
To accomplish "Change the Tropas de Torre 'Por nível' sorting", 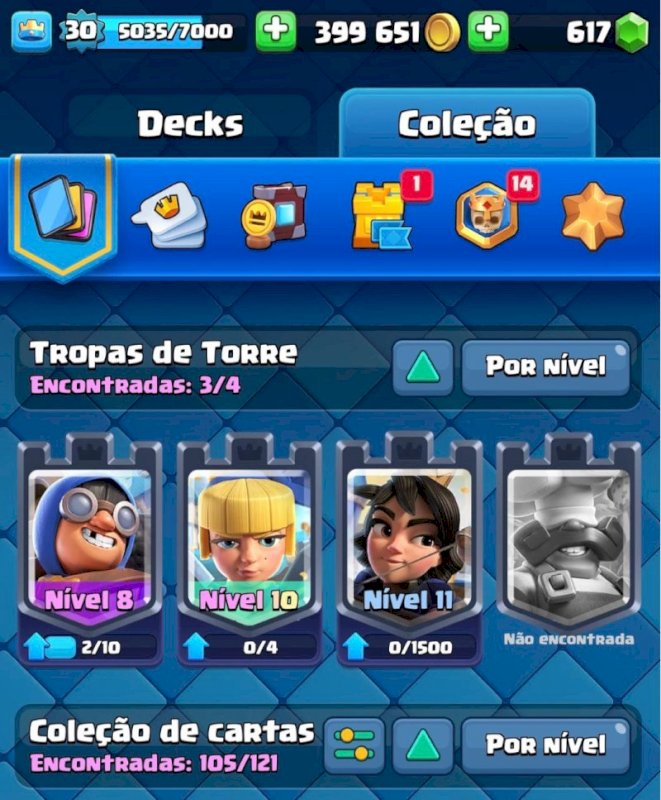I will (546, 367).
